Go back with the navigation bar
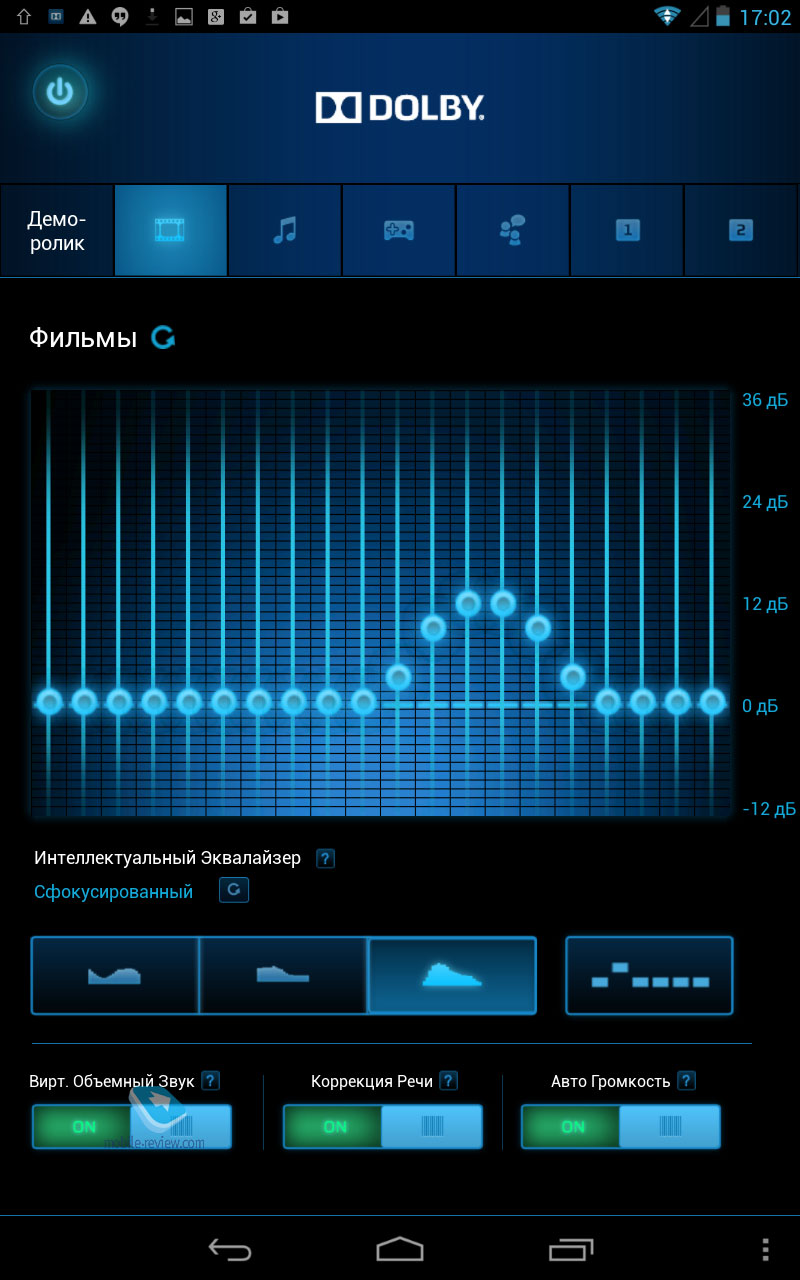 [x=229, y=1249]
